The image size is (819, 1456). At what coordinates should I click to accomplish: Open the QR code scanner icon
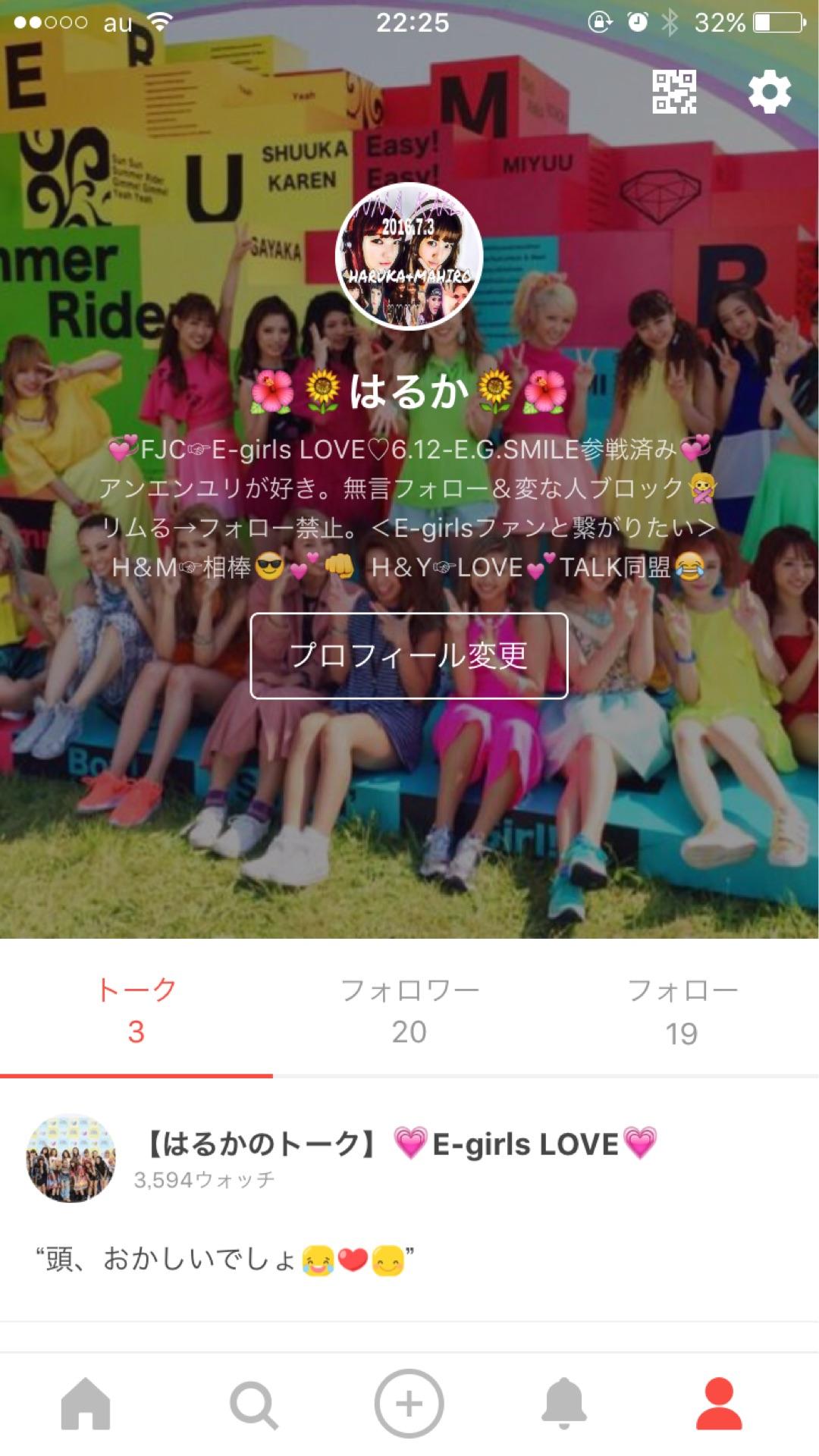(674, 92)
